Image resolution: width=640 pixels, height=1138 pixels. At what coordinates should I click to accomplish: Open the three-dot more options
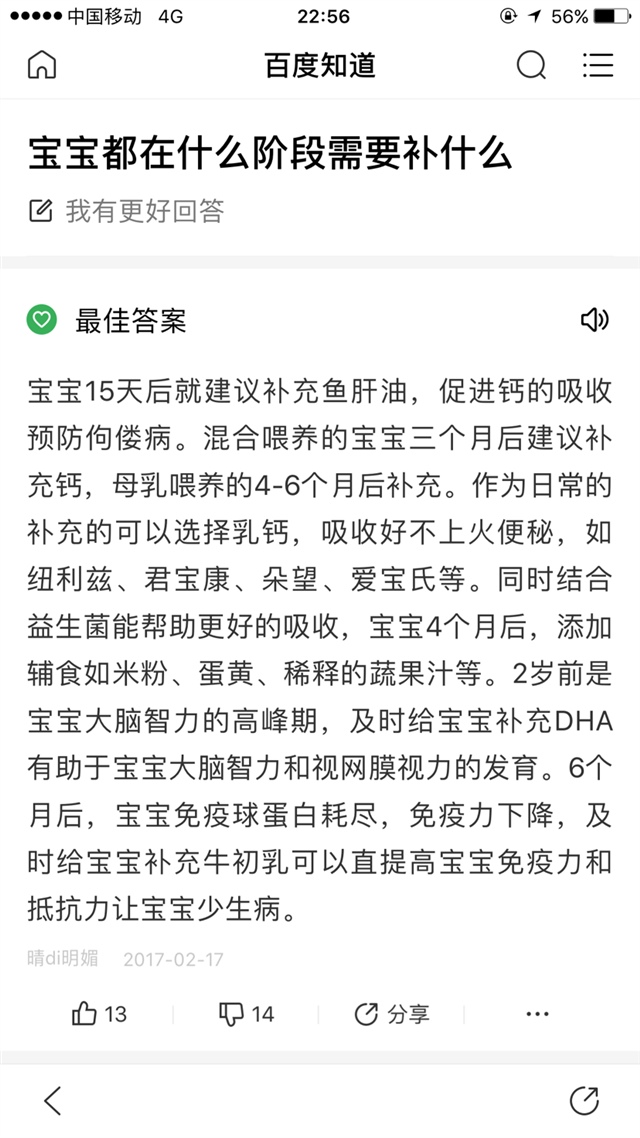click(538, 1014)
